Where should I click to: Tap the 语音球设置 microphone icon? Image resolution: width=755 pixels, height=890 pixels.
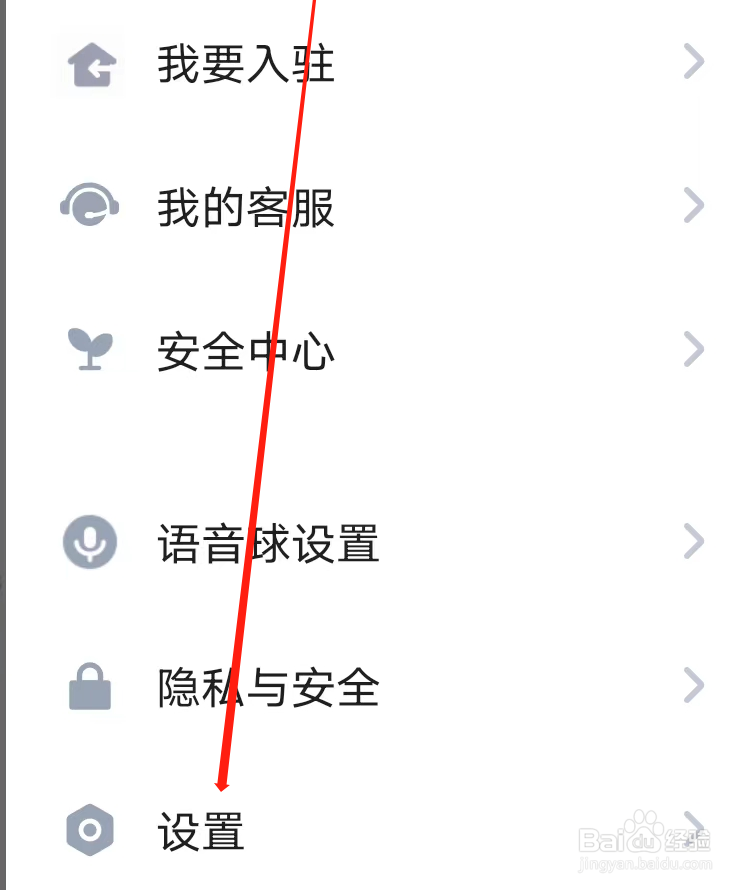coord(89,543)
